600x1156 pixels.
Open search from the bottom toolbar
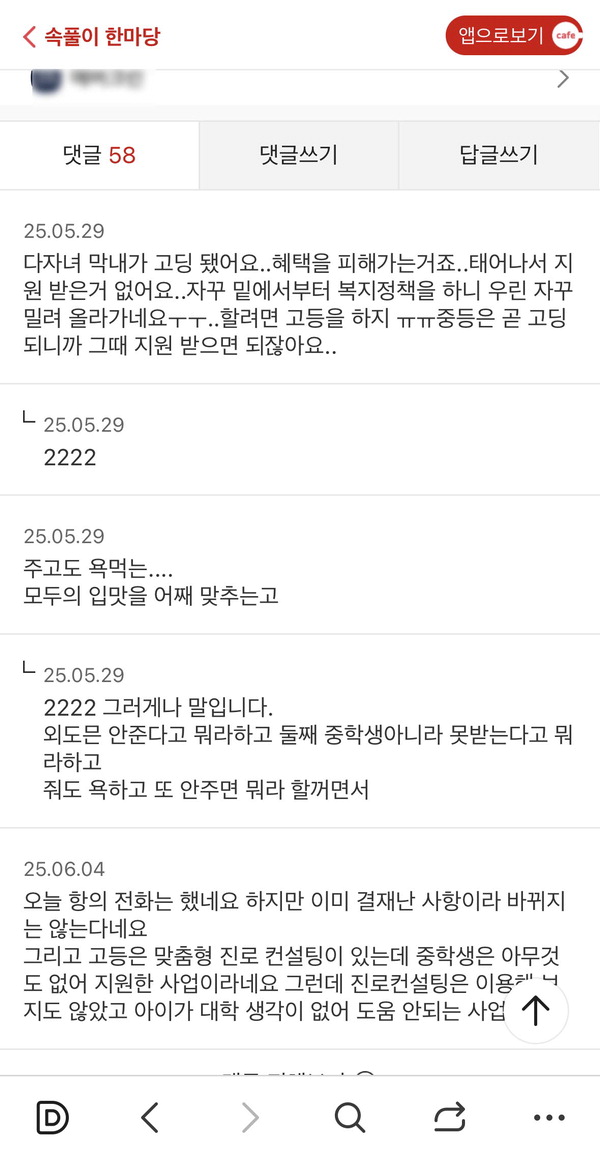349,1117
